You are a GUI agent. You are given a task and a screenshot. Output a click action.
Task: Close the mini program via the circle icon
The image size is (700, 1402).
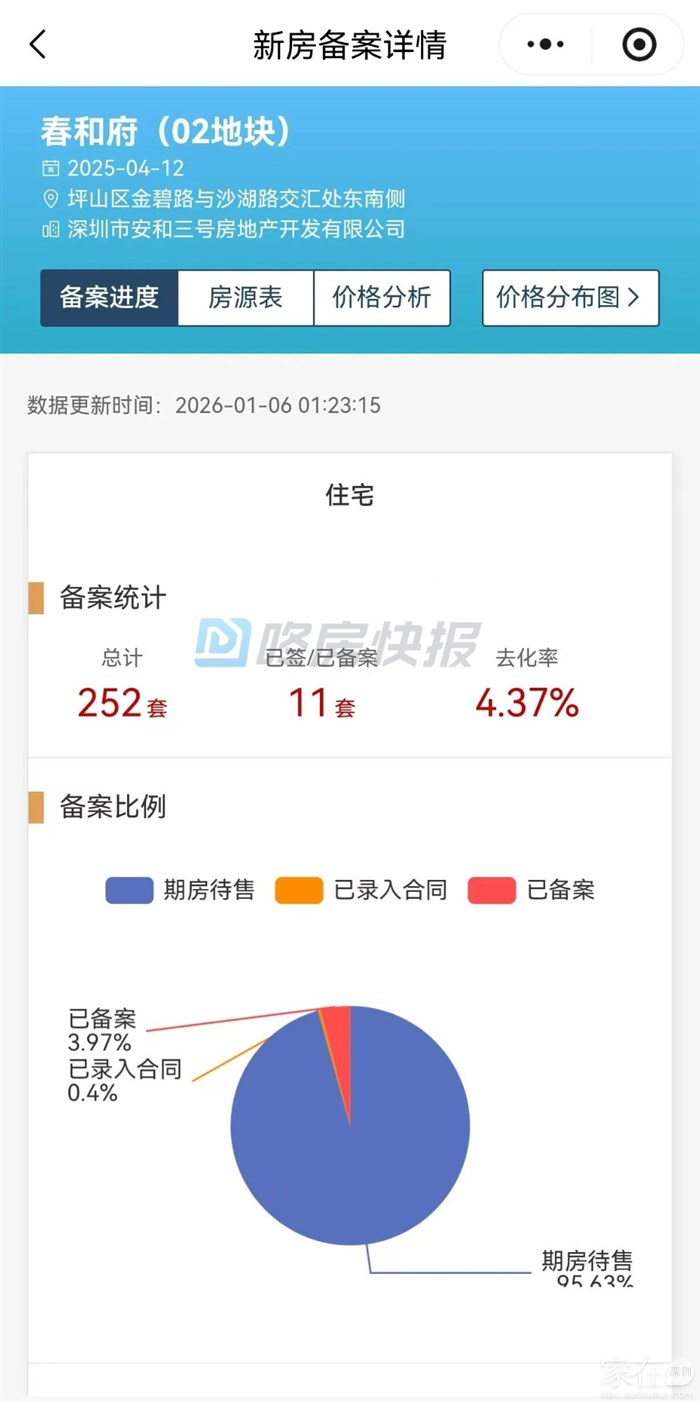[x=639, y=44]
